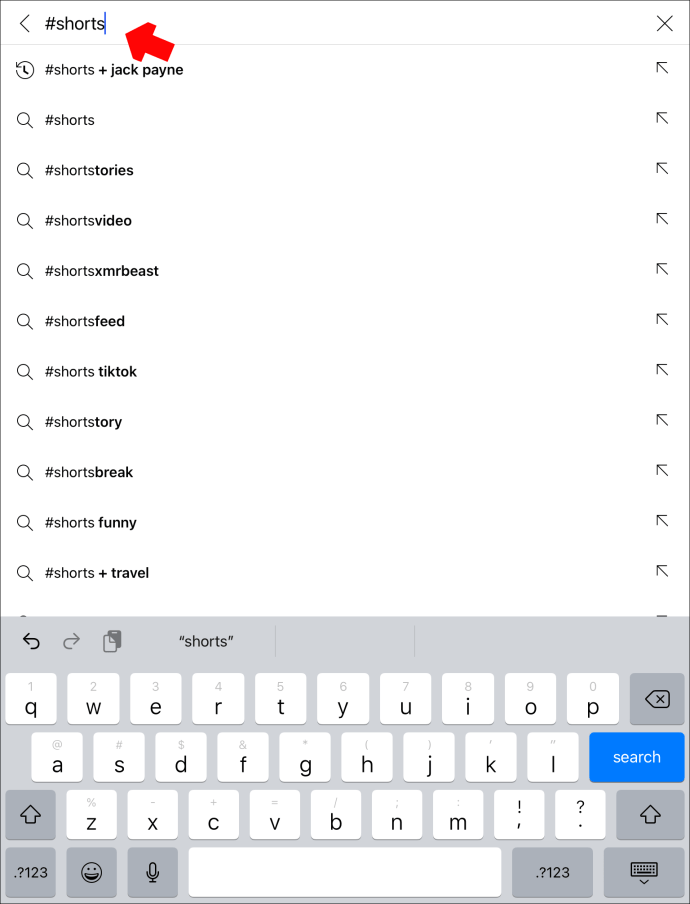Select recent search #shorts + jack payne
Viewport: 690px width, 904px height.
point(114,70)
